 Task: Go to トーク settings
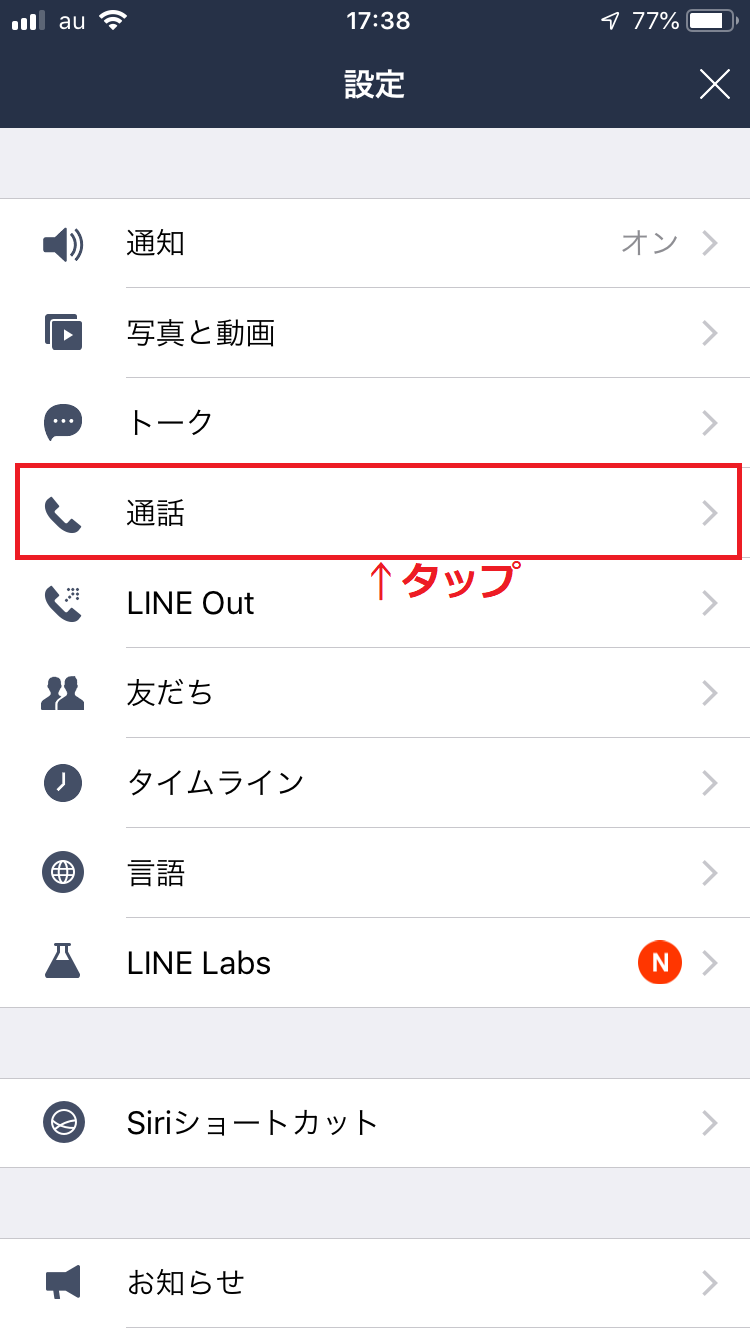click(x=375, y=423)
